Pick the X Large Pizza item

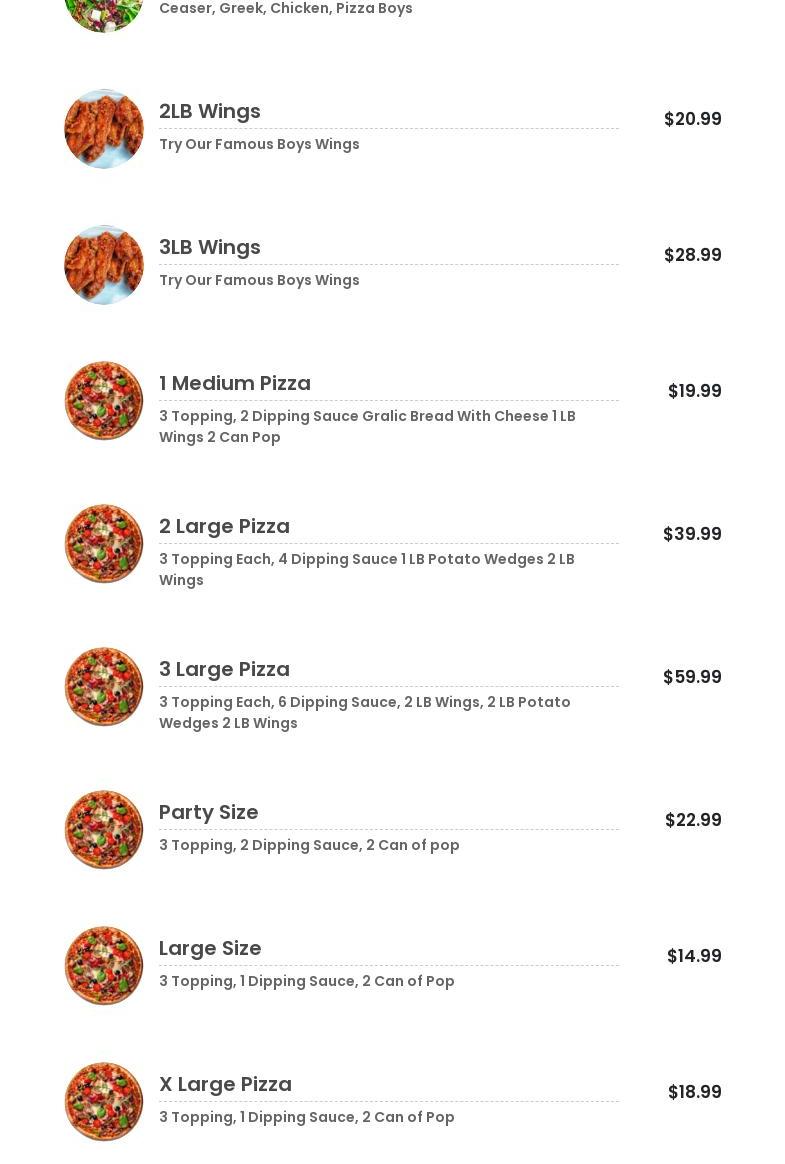coord(225,1084)
